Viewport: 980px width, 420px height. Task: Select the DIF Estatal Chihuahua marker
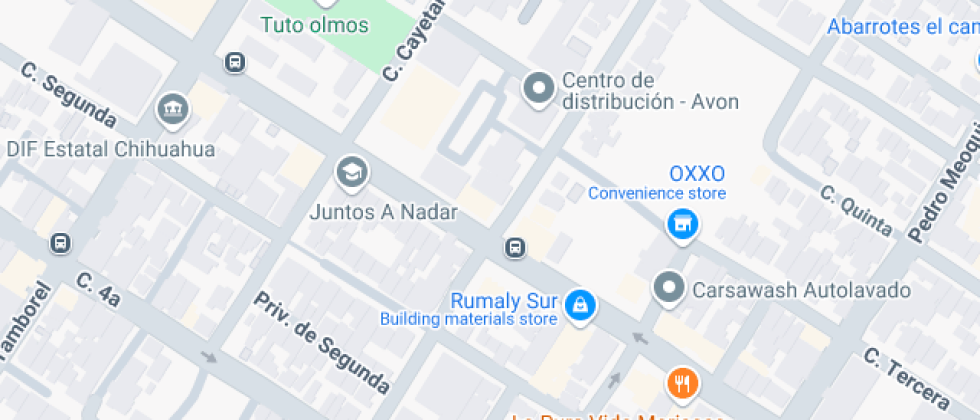click(174, 109)
